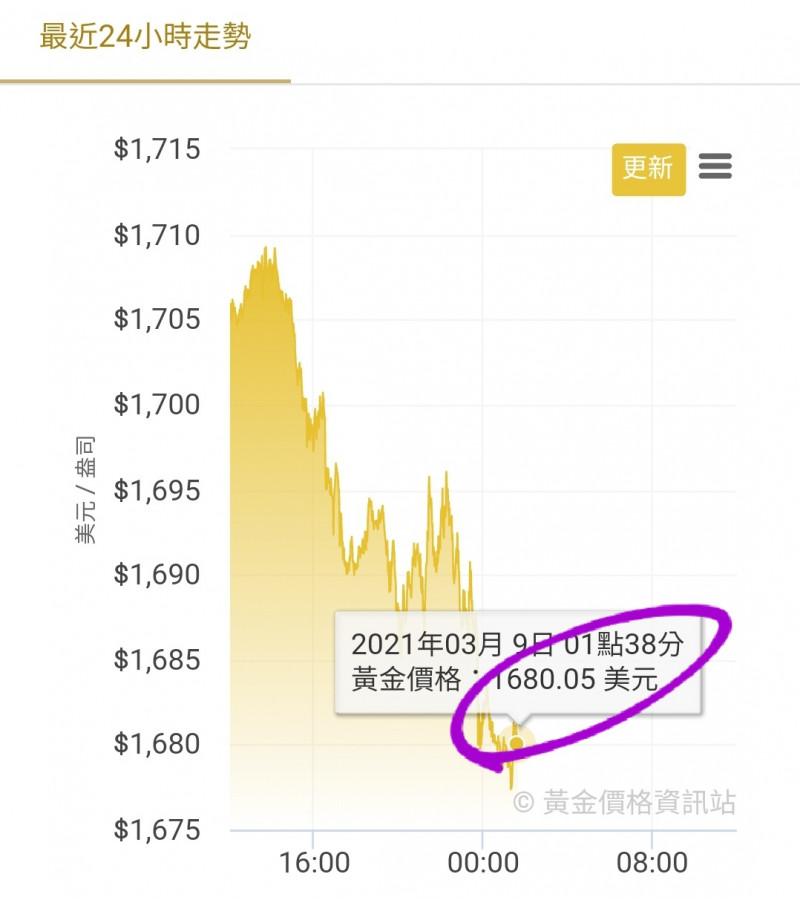Open the chart's hamburger menu

pyautogui.click(x=715, y=167)
